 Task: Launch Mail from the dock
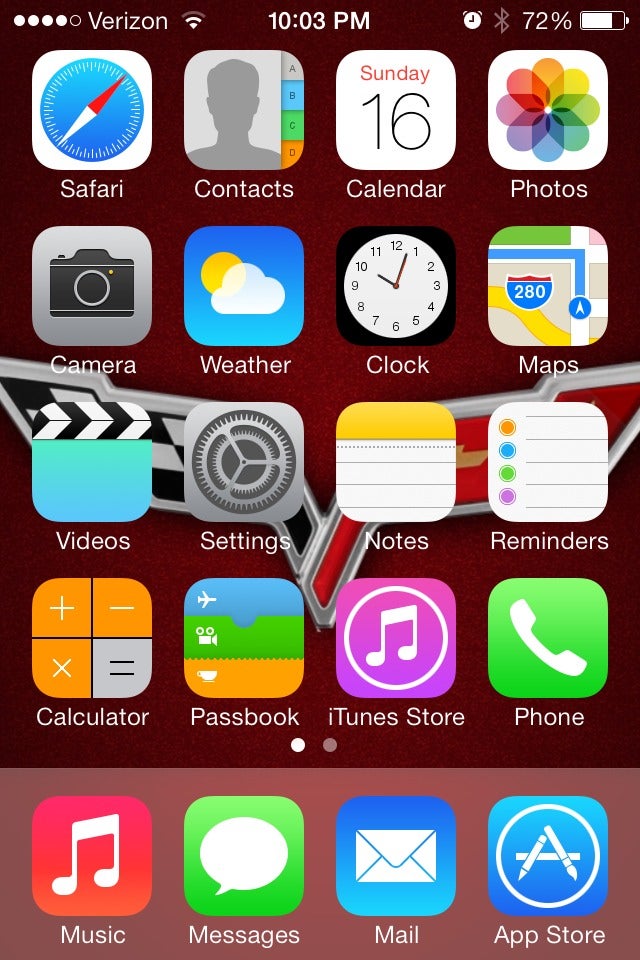click(396, 856)
